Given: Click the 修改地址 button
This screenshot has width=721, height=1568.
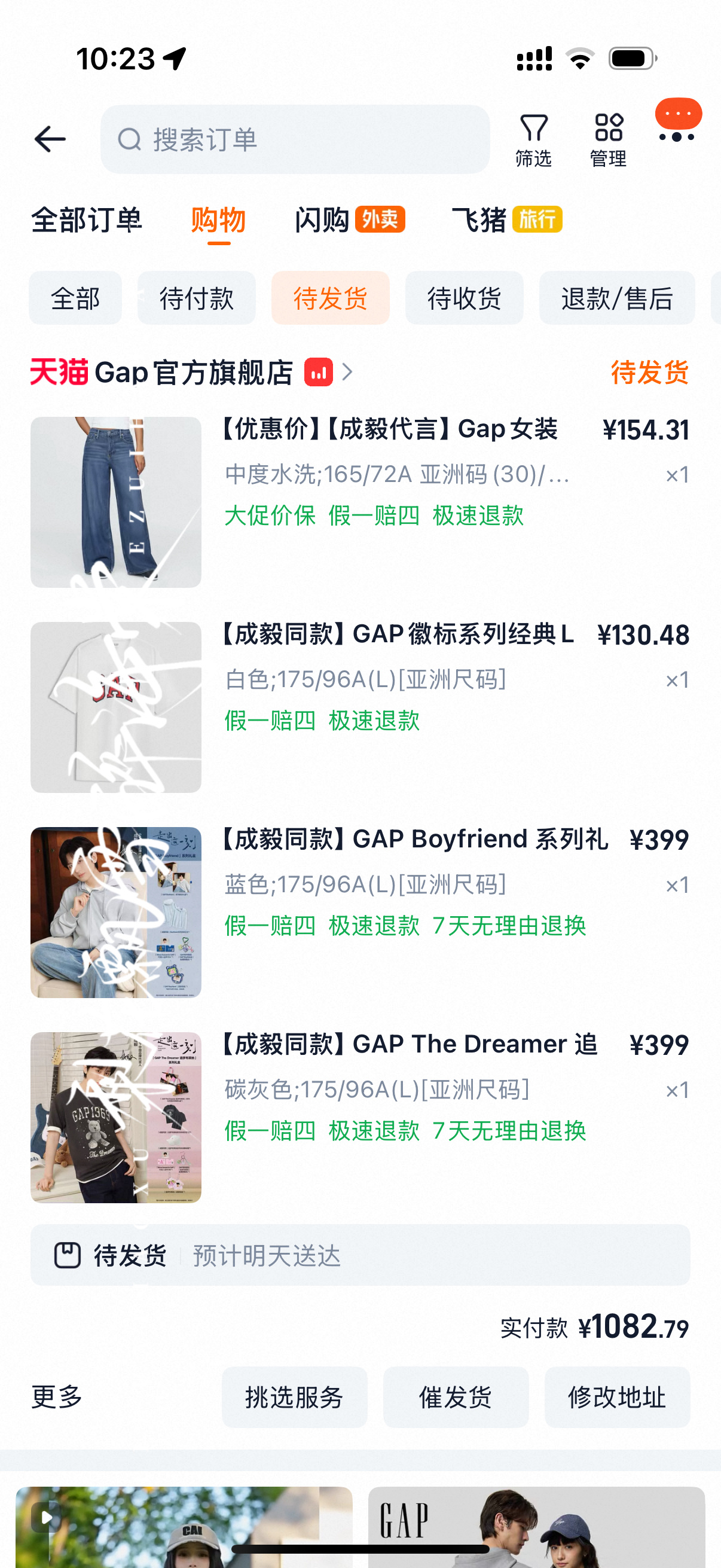Looking at the screenshot, I should 616,1398.
